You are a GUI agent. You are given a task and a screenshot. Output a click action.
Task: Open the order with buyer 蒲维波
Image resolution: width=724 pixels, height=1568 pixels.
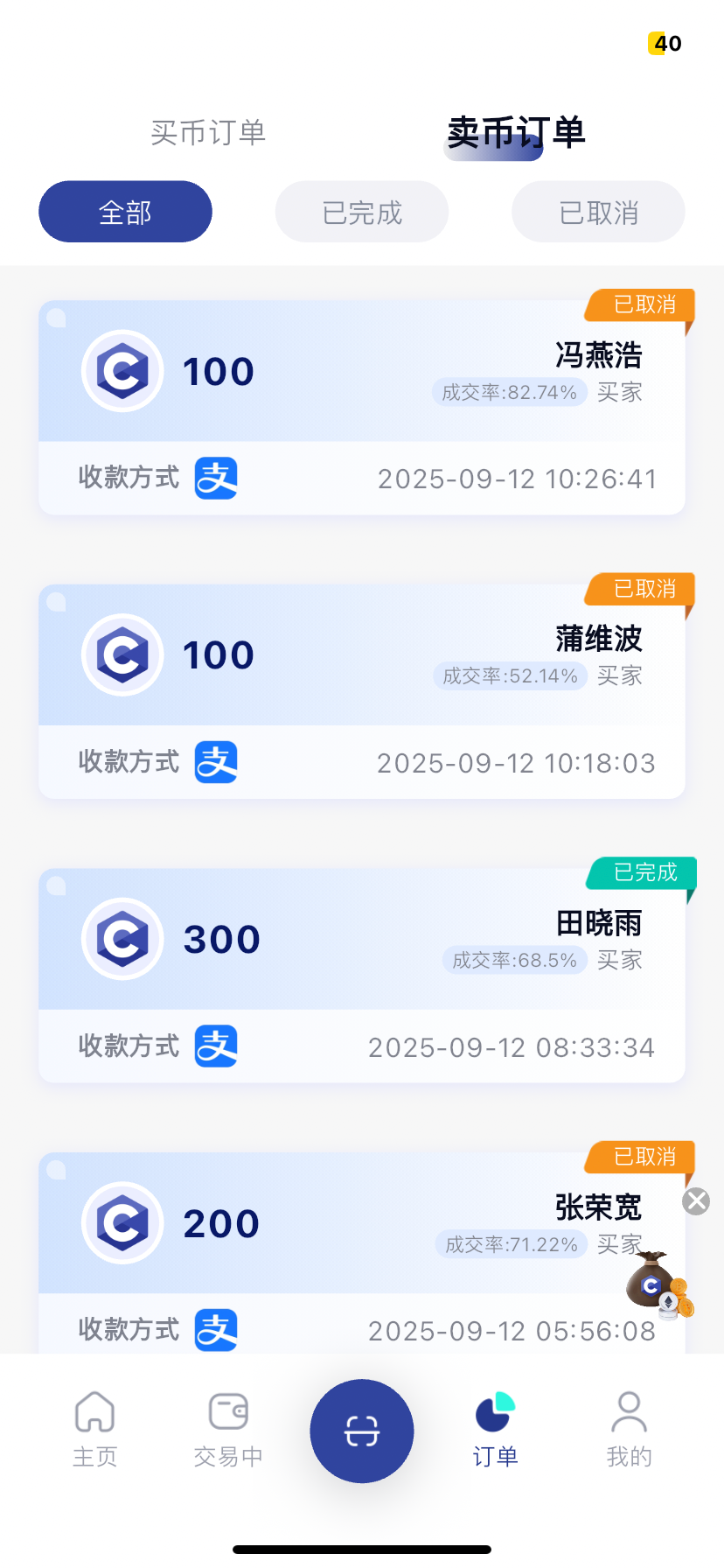coord(362,691)
